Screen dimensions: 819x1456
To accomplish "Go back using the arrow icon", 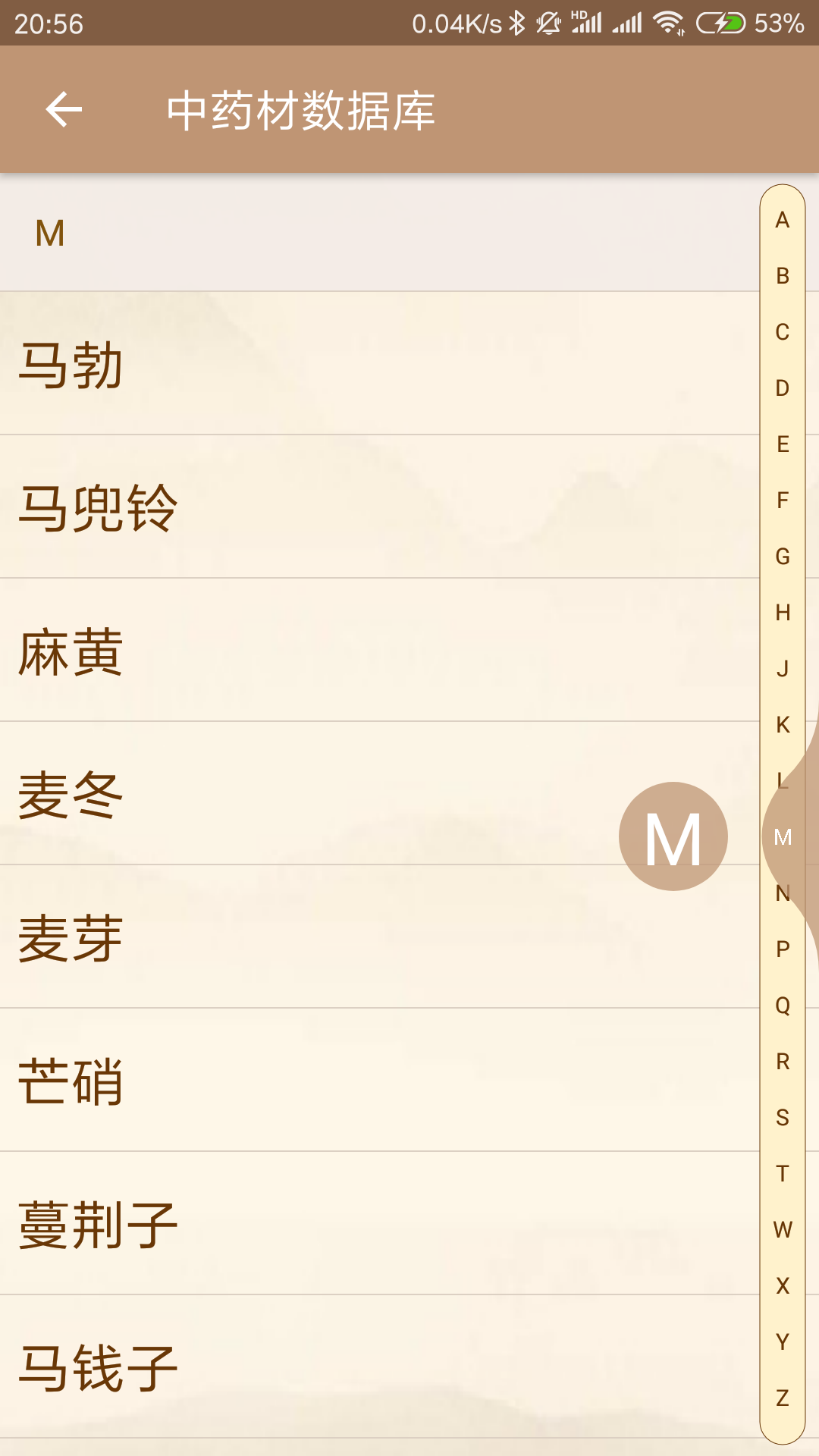I will tap(64, 110).
